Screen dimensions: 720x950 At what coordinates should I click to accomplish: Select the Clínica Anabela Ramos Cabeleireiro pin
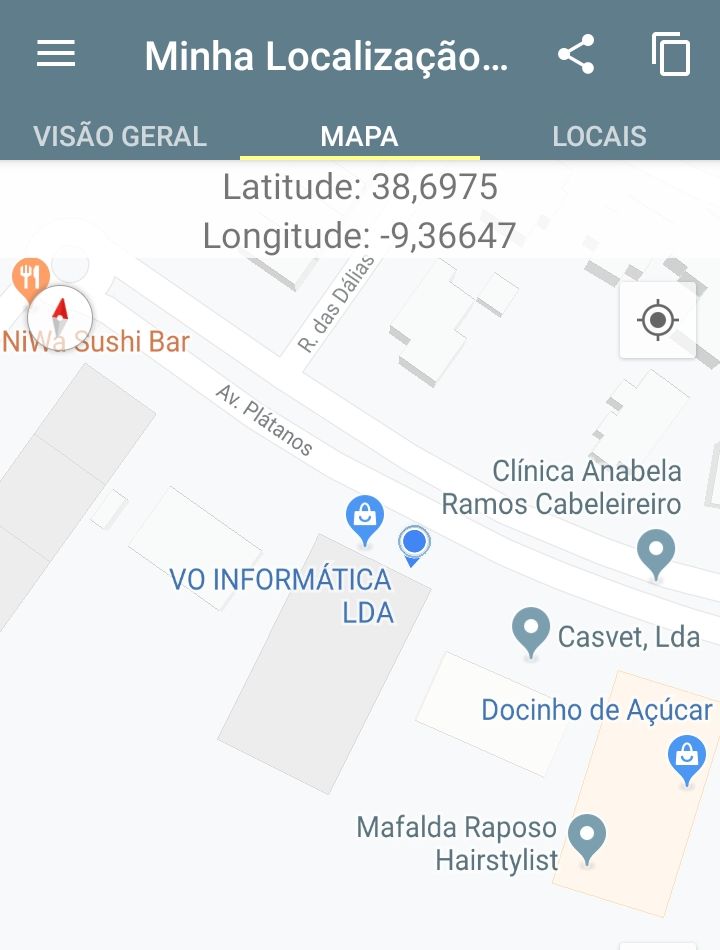(x=656, y=551)
